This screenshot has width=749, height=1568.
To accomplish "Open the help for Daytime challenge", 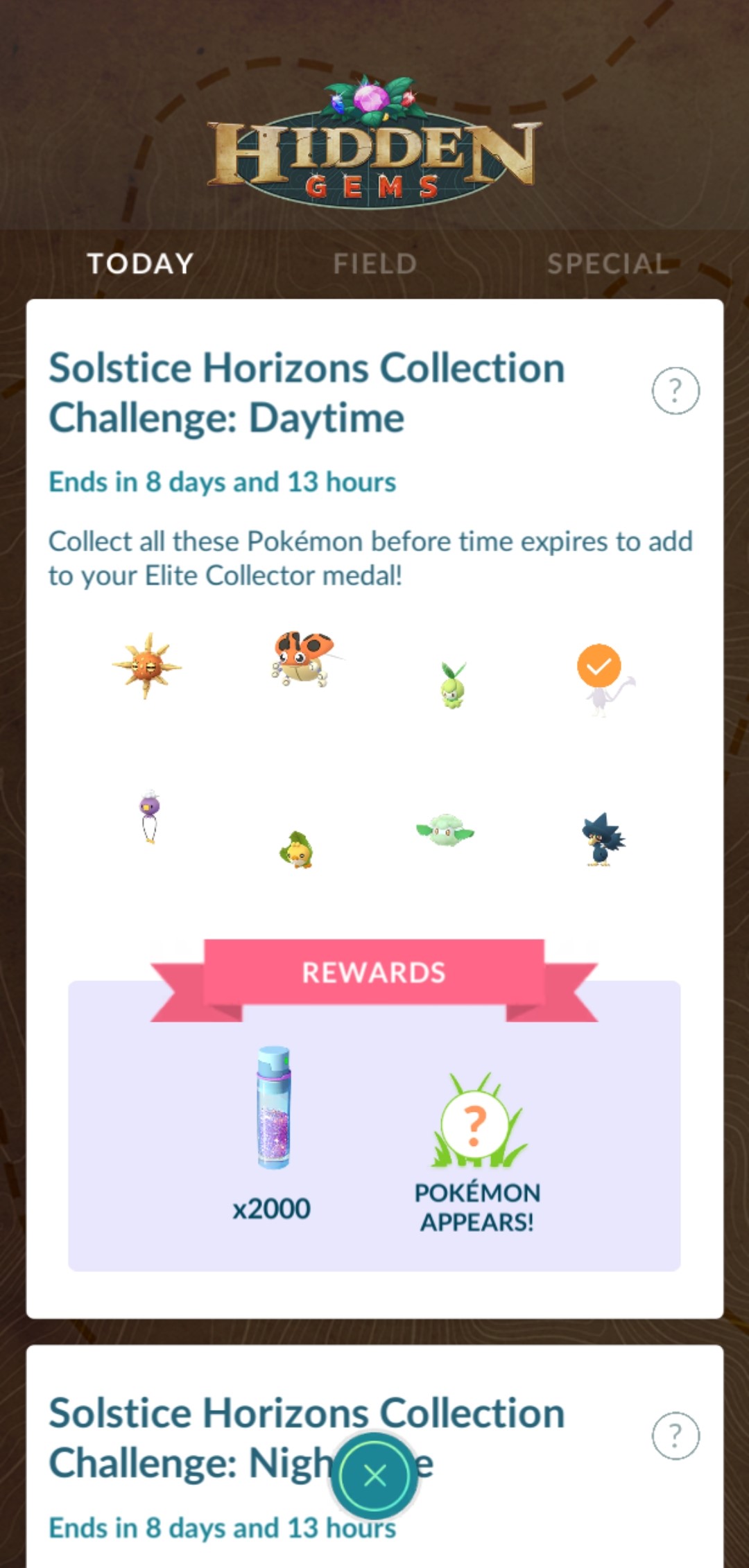I will 675,390.
